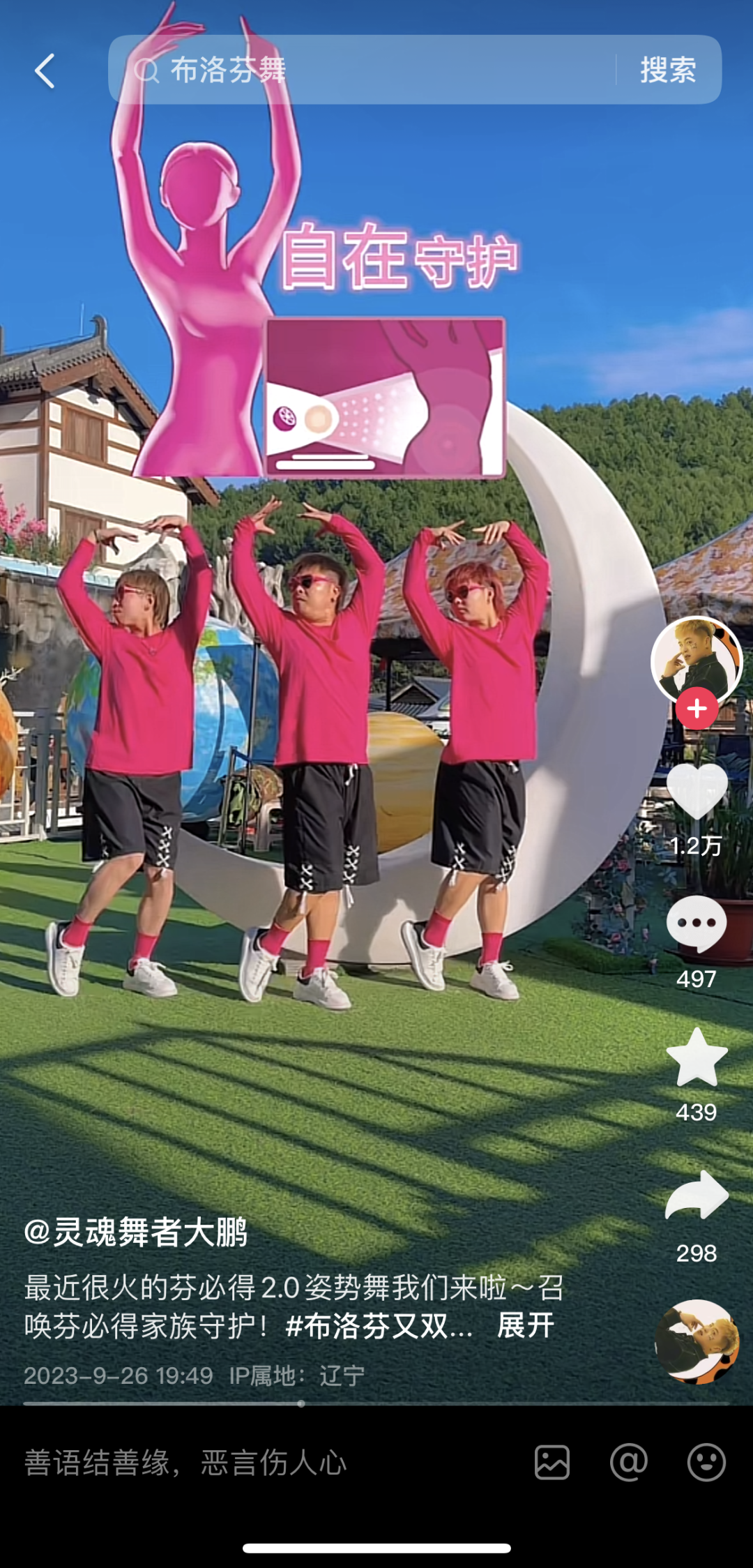Like this video with the heart icon

[697, 791]
